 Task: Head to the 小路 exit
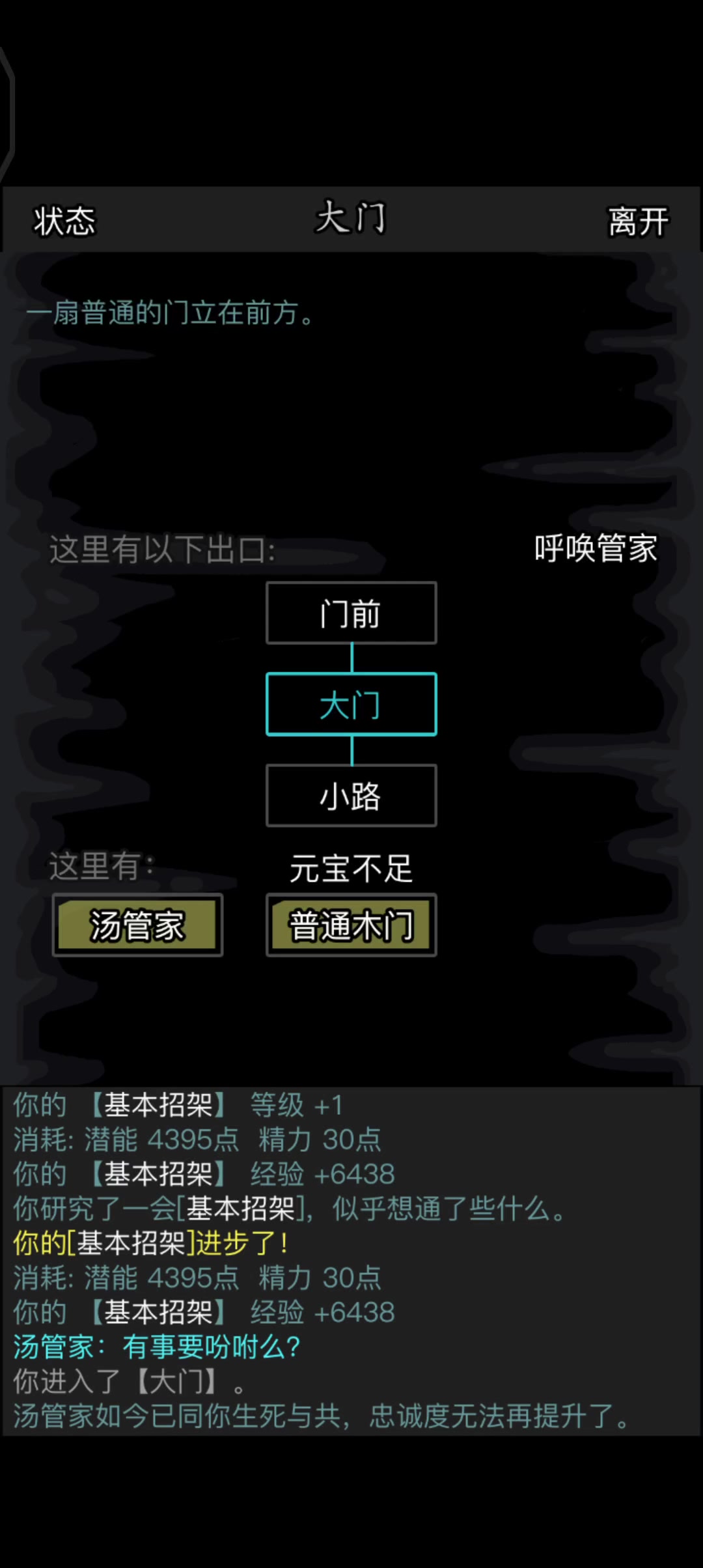[x=351, y=796]
